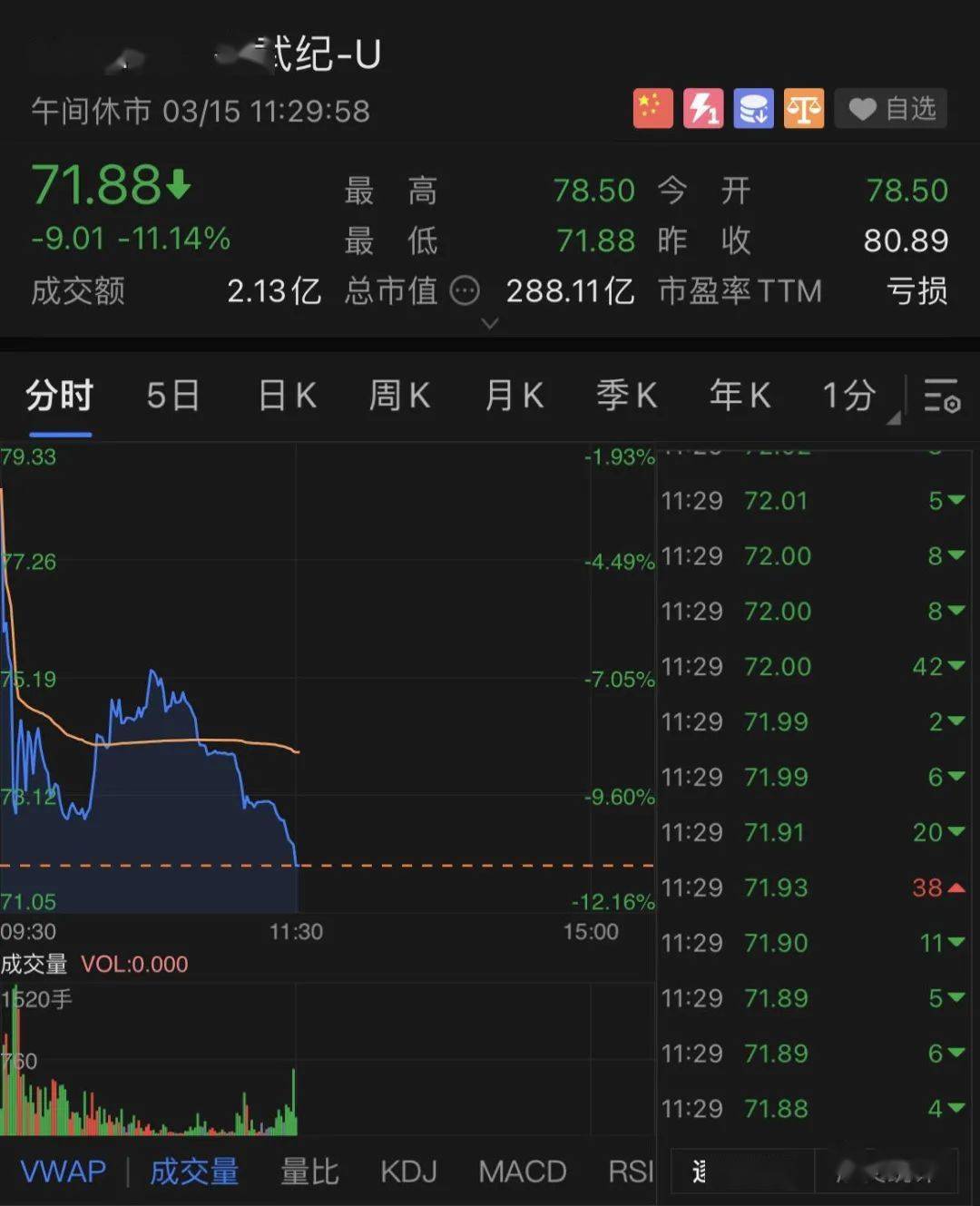Open the lightning quick-trade icon

[703, 108]
